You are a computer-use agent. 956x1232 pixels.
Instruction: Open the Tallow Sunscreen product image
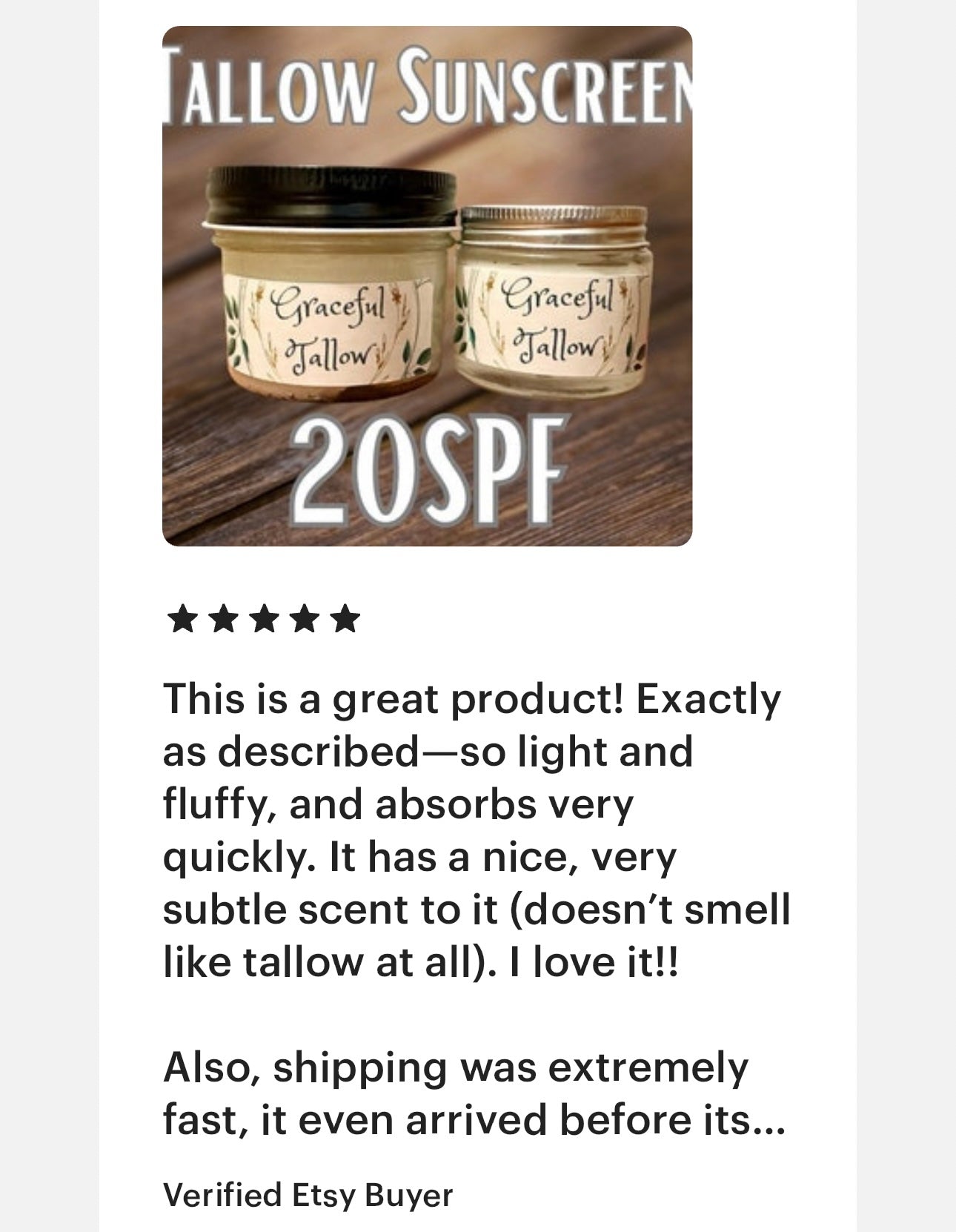[427, 286]
